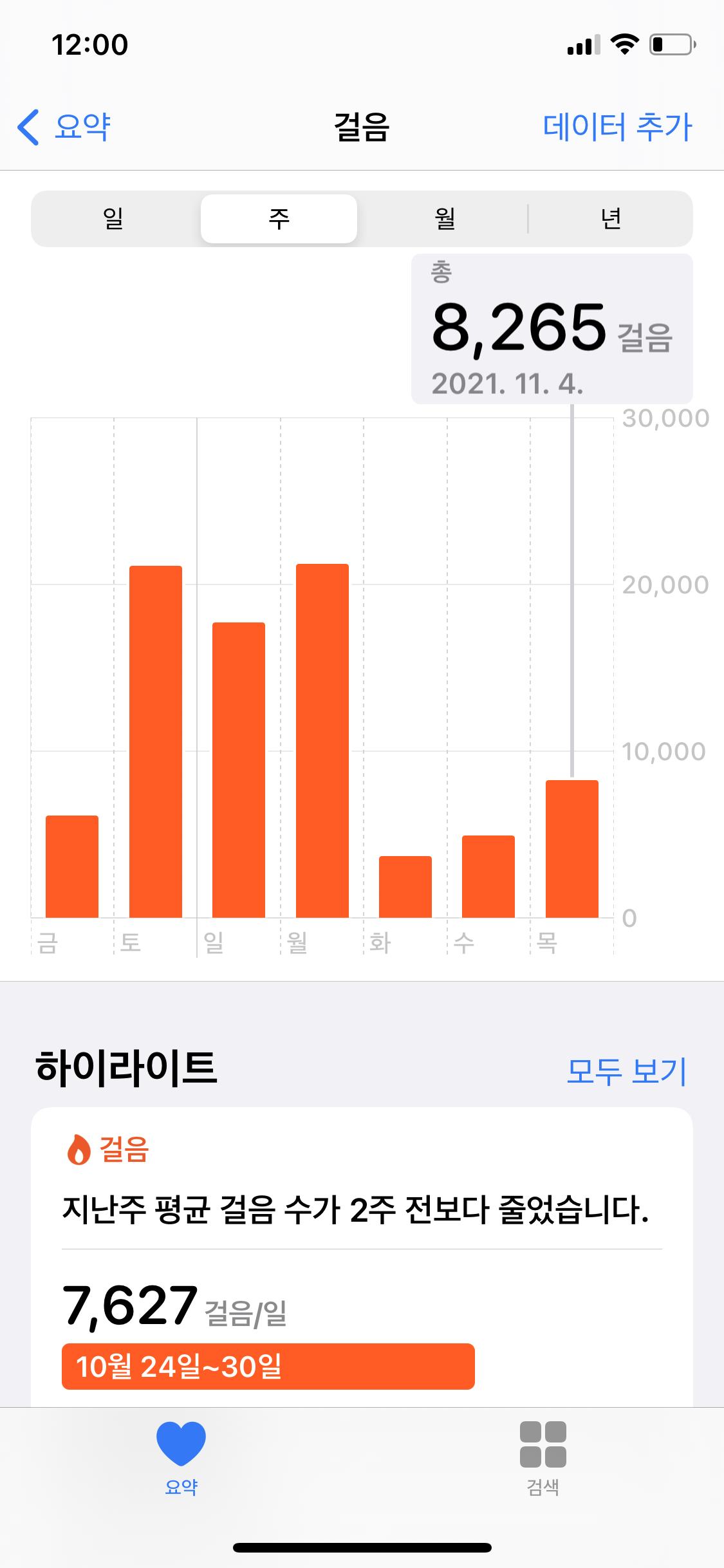Switch to the 일 (day) view
The width and height of the screenshot is (724, 1568).
[x=113, y=219]
